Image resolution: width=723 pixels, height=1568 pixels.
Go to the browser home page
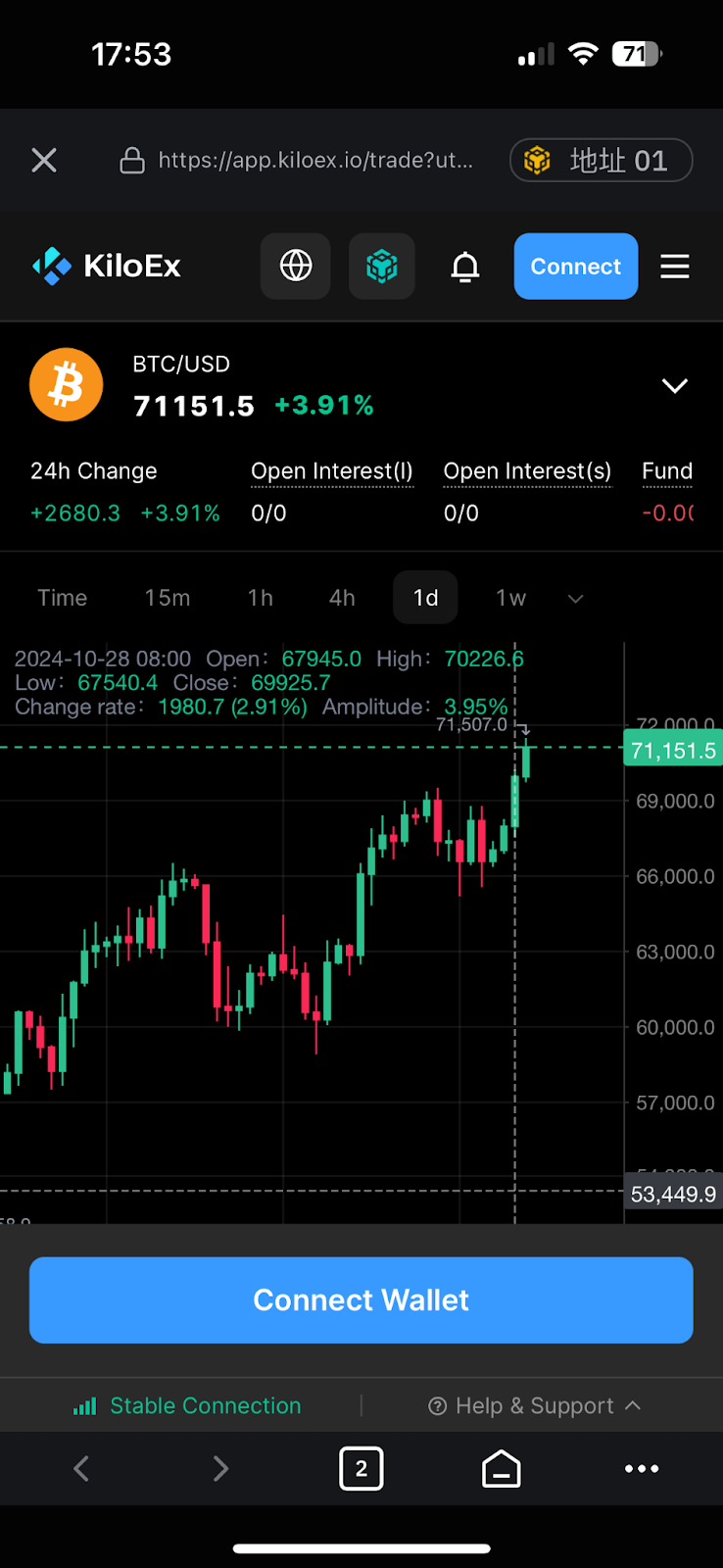tap(502, 1468)
